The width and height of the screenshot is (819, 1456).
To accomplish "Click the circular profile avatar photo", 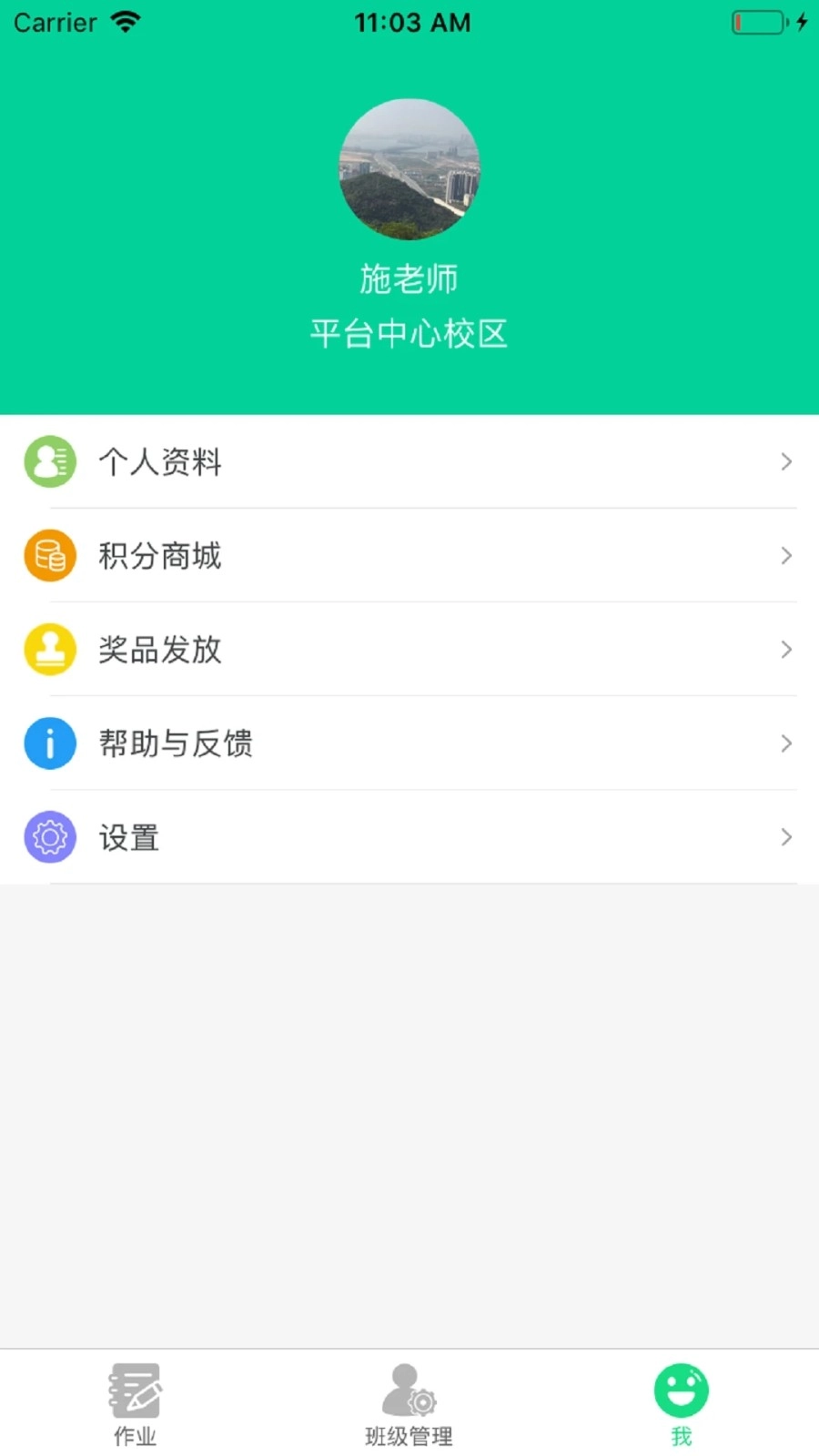I will (x=409, y=169).
